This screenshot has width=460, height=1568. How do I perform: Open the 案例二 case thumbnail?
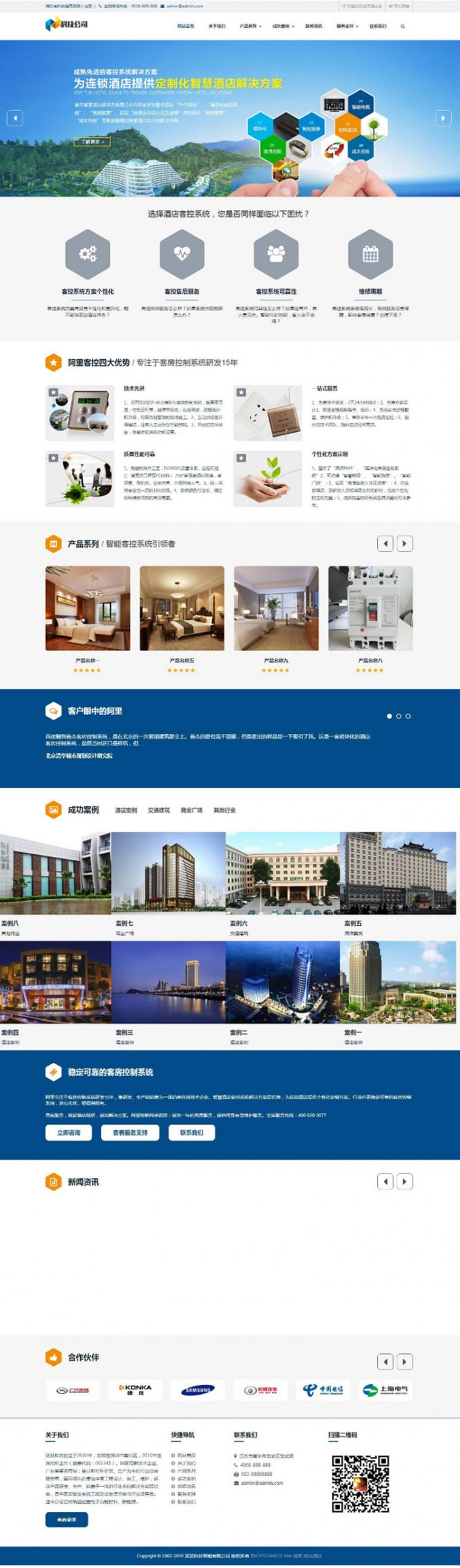[x=283, y=982]
